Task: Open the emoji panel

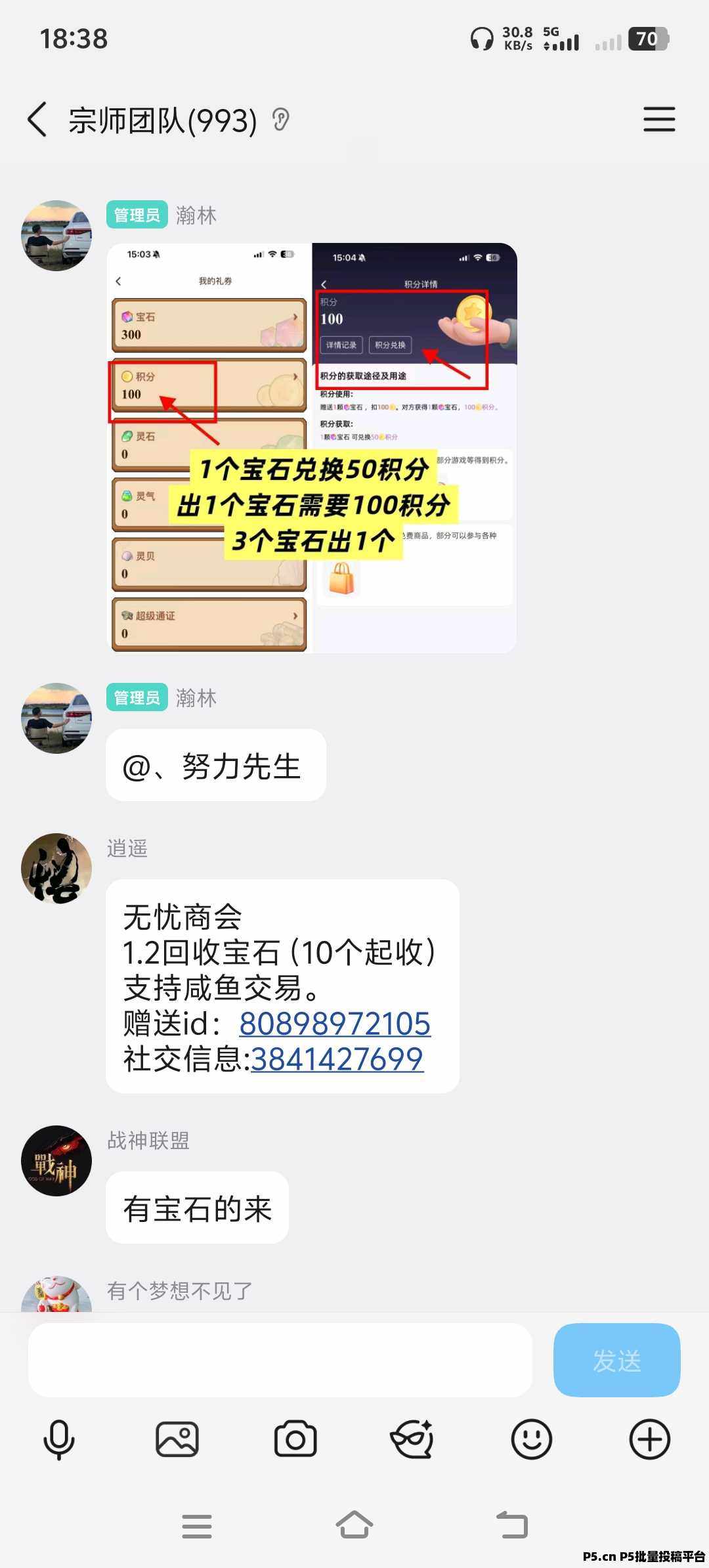Action: pyautogui.click(x=531, y=1440)
